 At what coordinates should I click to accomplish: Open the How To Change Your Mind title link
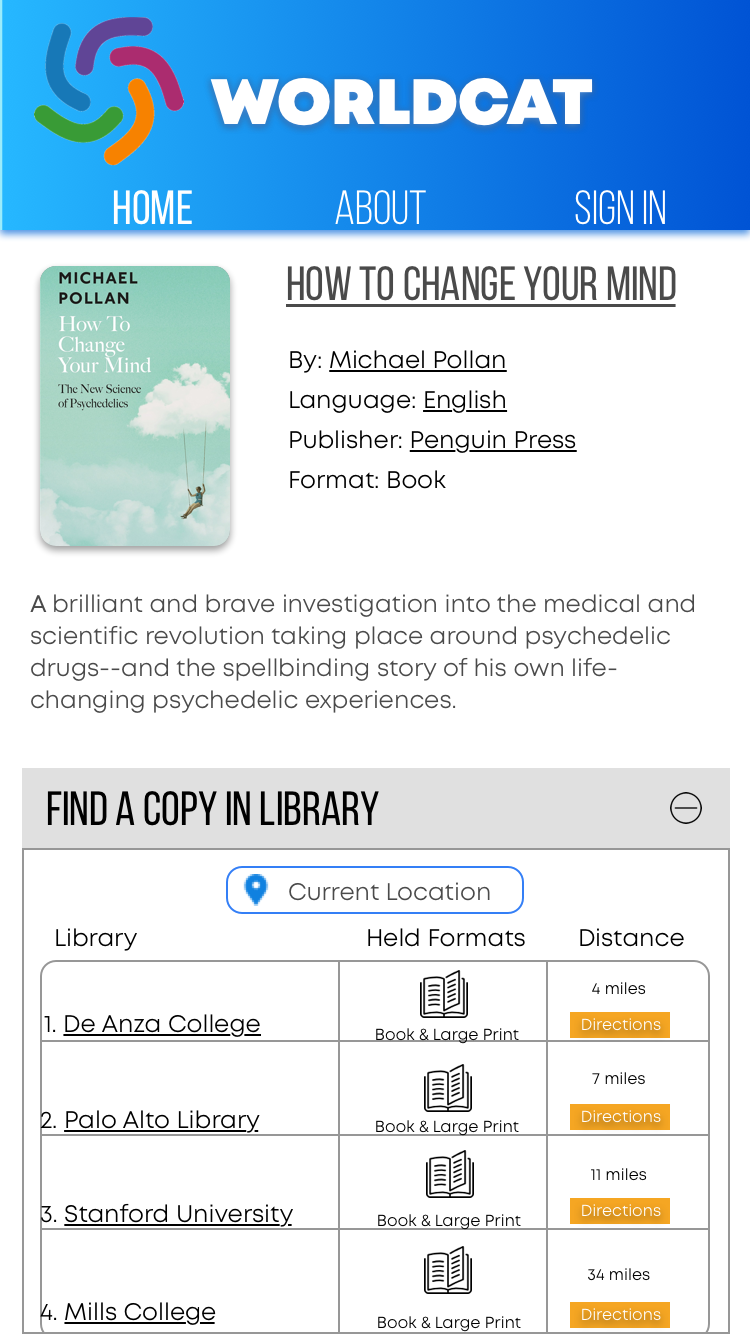[481, 285]
